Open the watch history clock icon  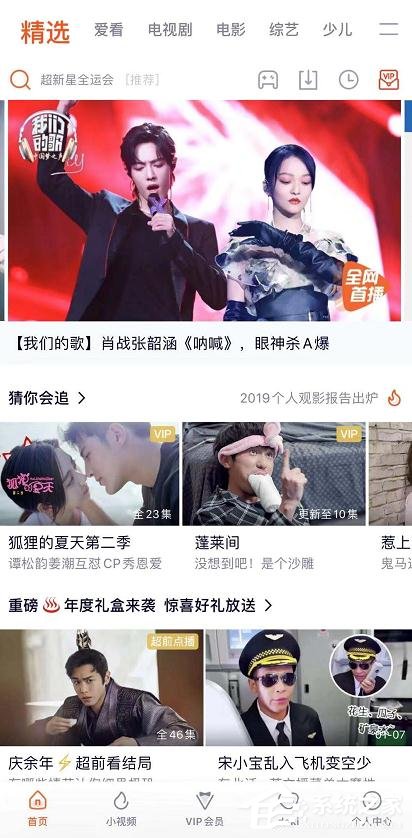348,80
